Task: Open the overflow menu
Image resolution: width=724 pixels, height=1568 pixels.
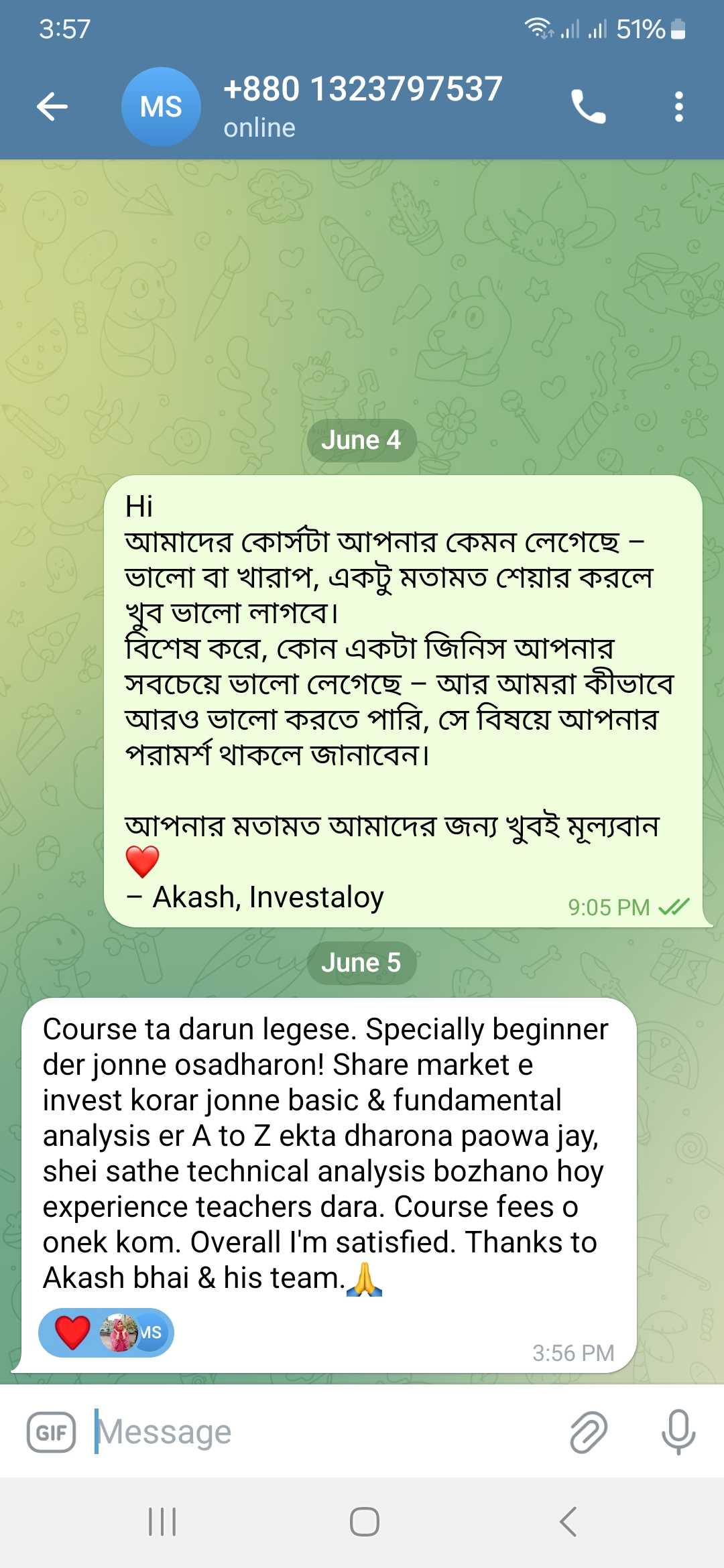Action: point(678,107)
